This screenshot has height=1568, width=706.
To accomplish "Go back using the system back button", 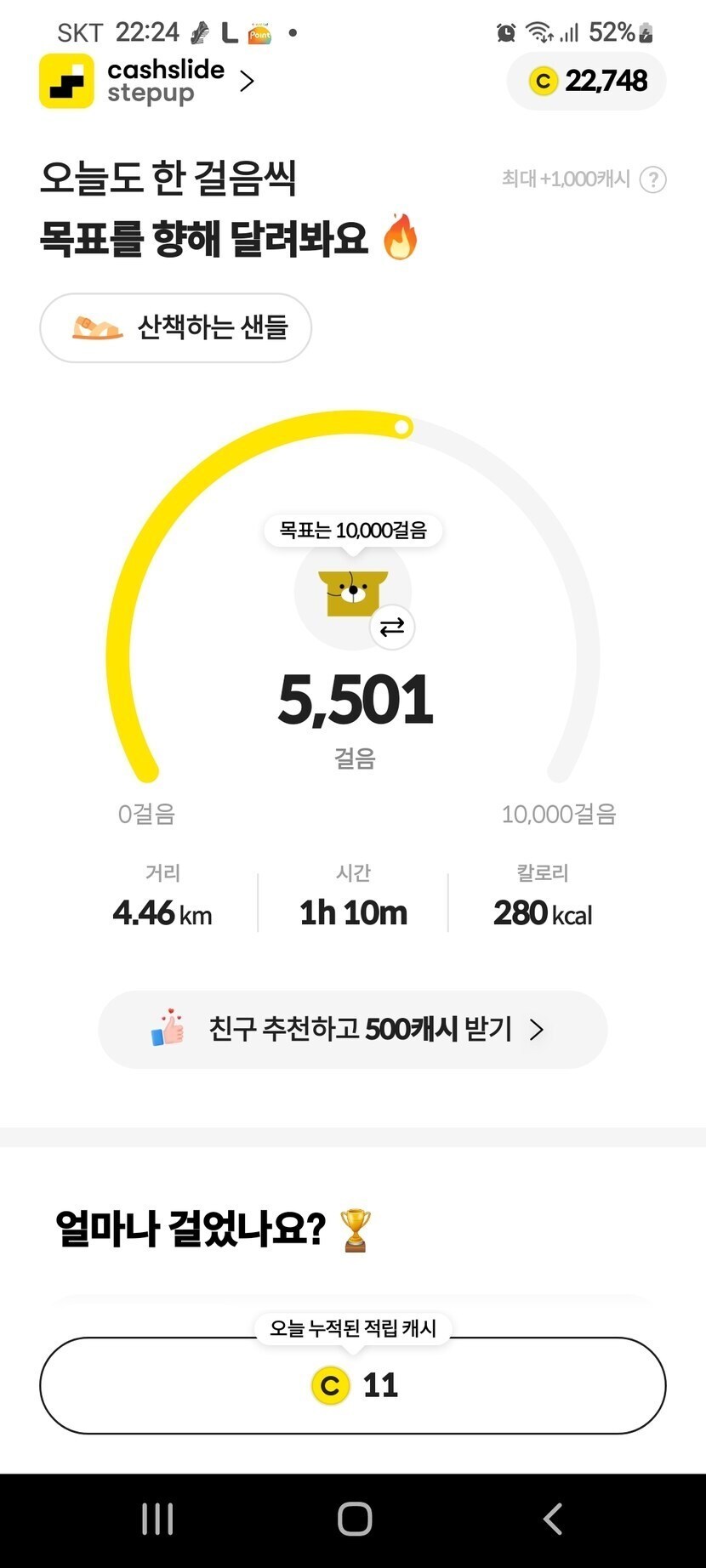I will 553,1519.
